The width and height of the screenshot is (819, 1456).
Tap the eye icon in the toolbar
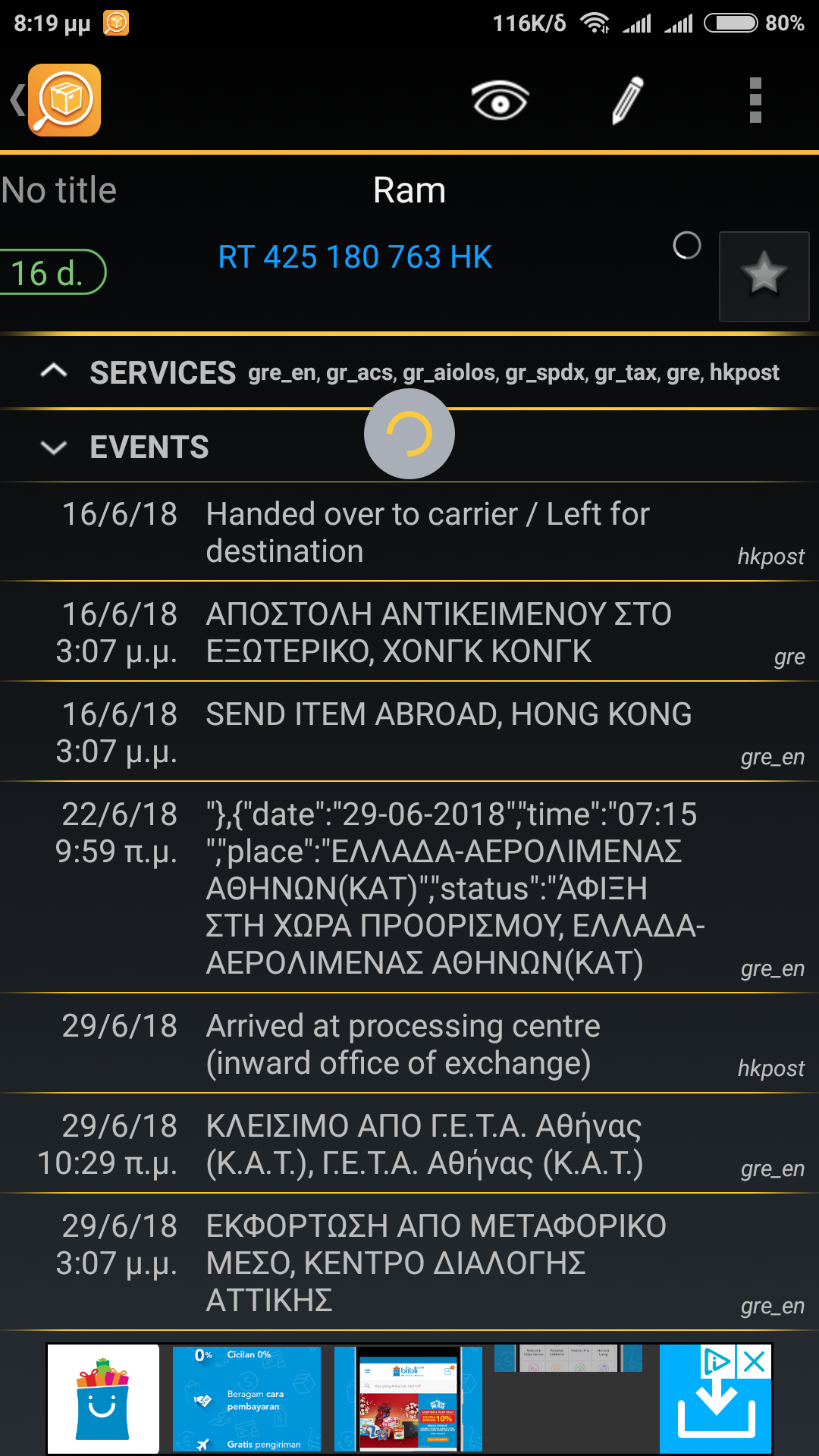tap(500, 100)
